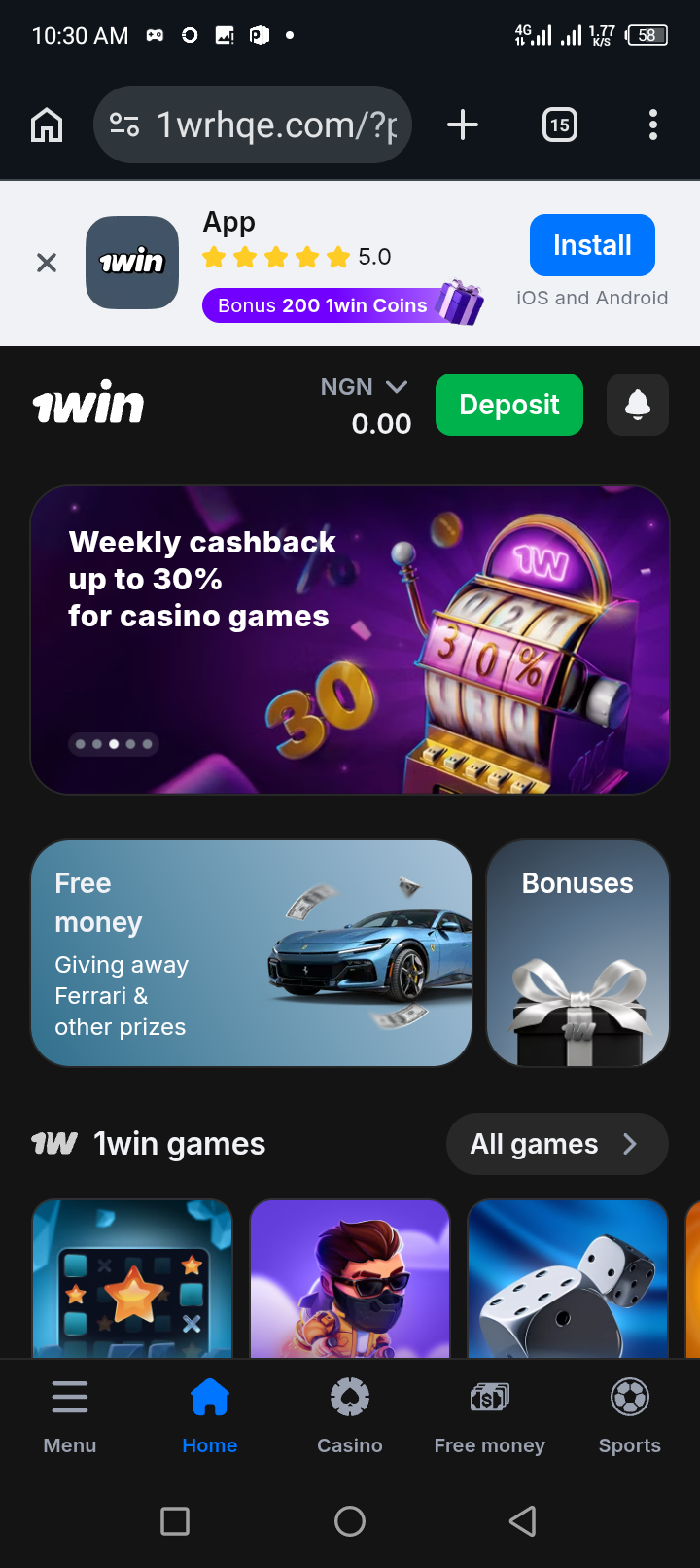Expand the NGN currency dropdown

364,387
